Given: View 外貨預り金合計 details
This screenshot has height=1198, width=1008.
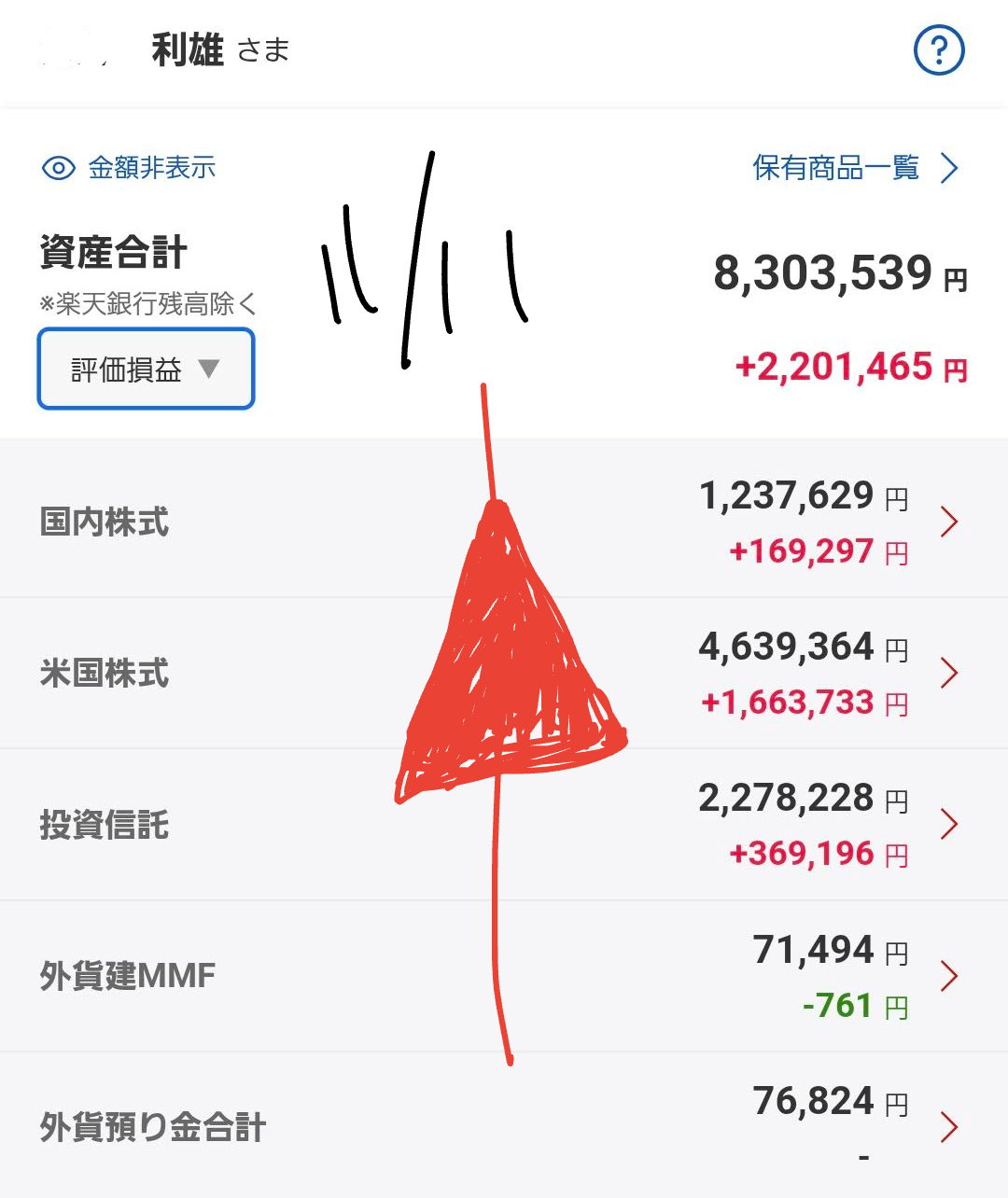Looking at the screenshot, I should [x=504, y=1127].
